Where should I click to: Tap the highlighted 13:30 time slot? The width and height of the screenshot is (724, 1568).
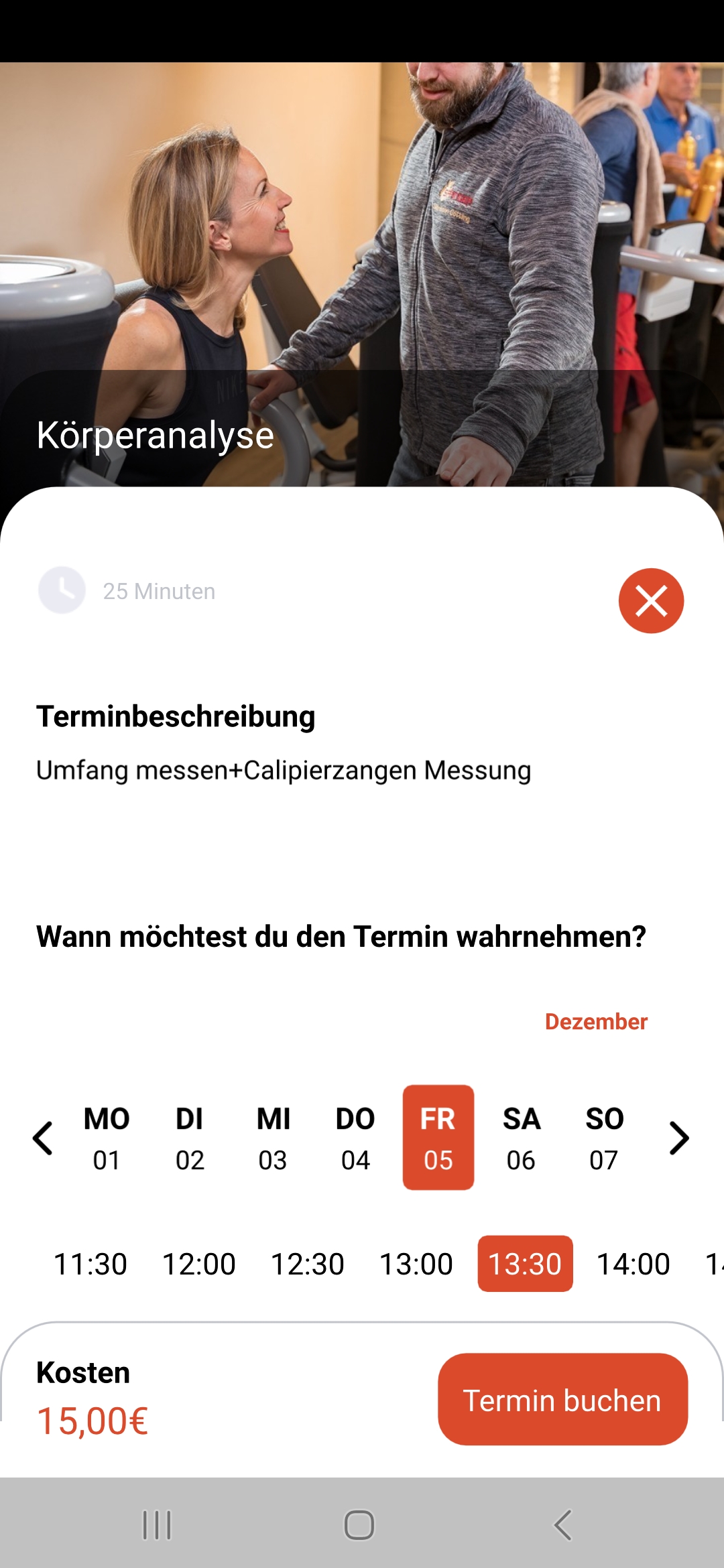pos(525,1264)
